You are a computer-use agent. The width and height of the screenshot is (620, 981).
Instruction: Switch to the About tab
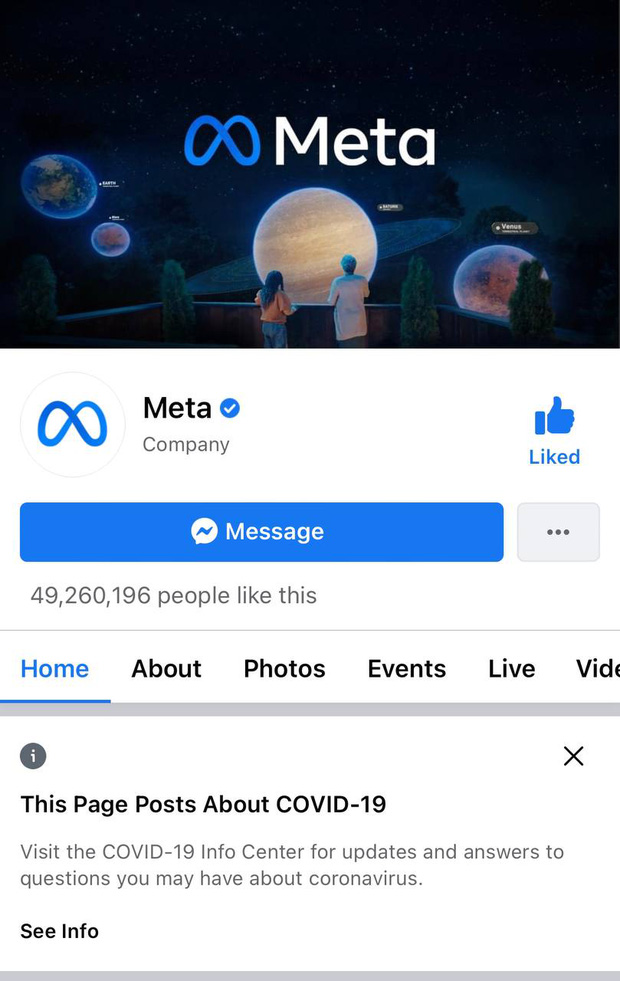point(166,669)
